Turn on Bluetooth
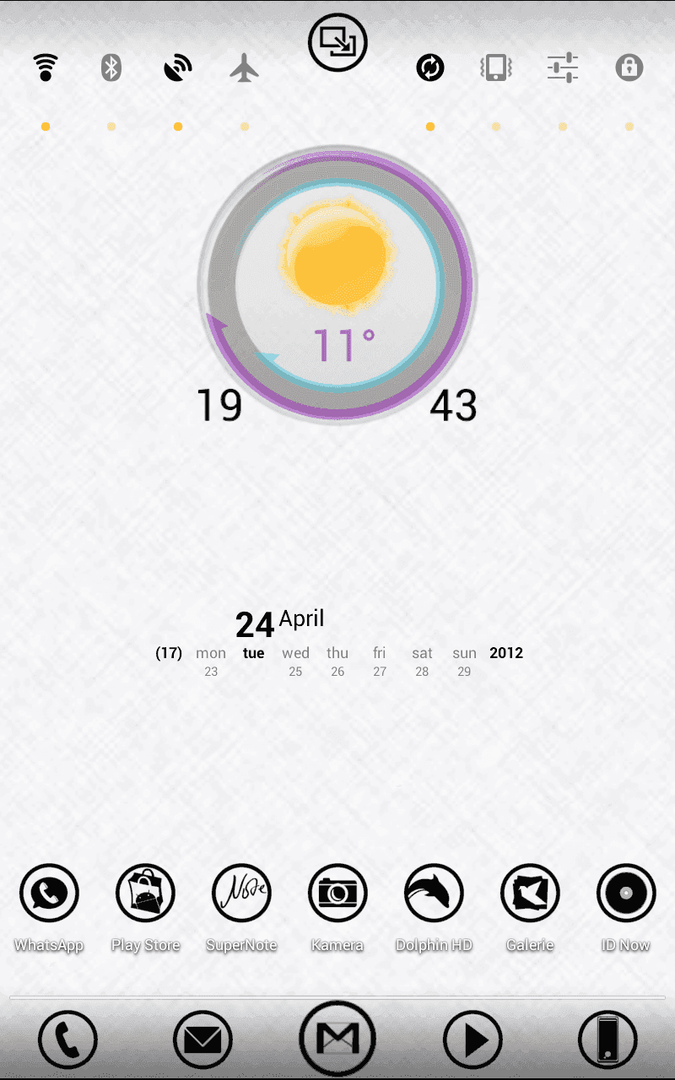The image size is (675, 1080). coord(111,68)
